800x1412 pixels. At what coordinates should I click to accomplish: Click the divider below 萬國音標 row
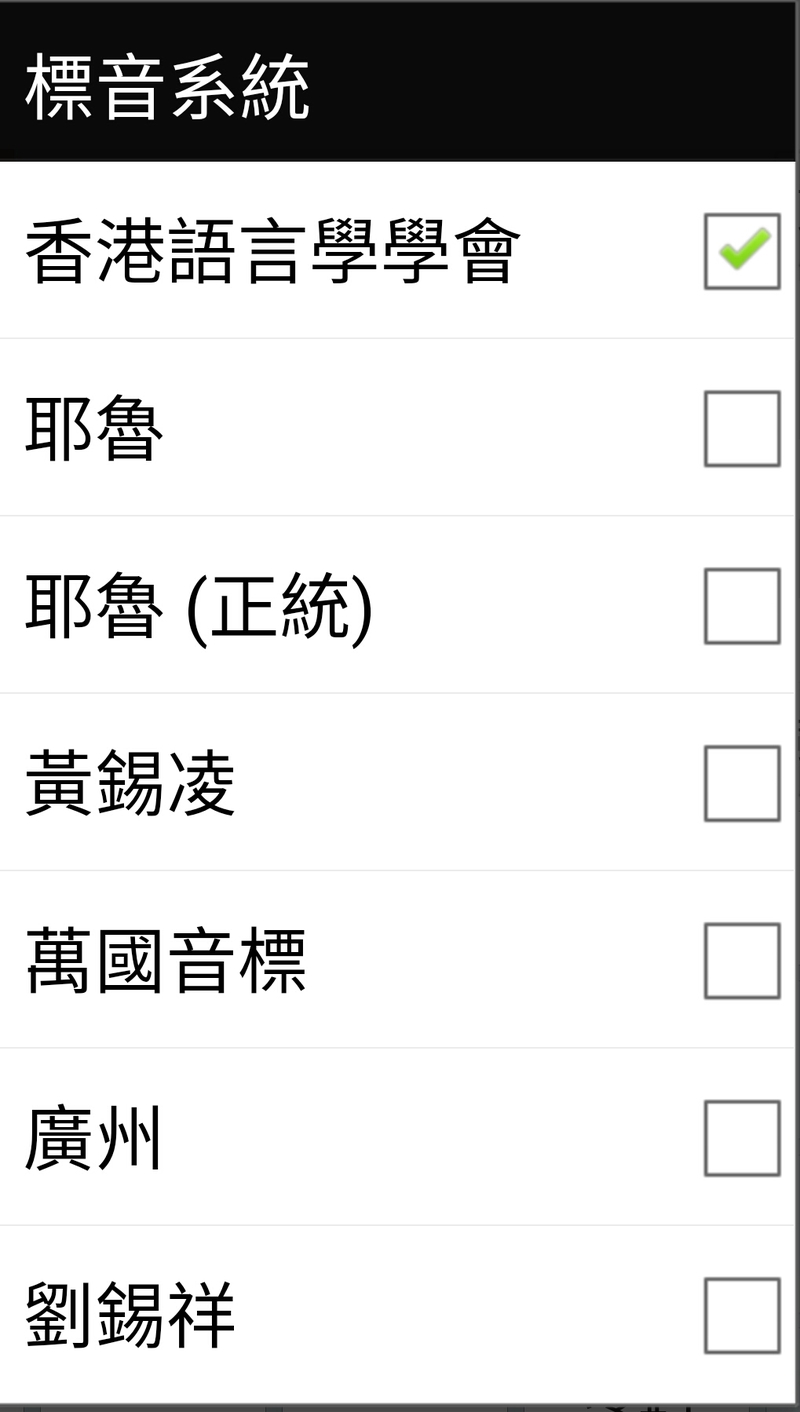click(x=400, y=1045)
